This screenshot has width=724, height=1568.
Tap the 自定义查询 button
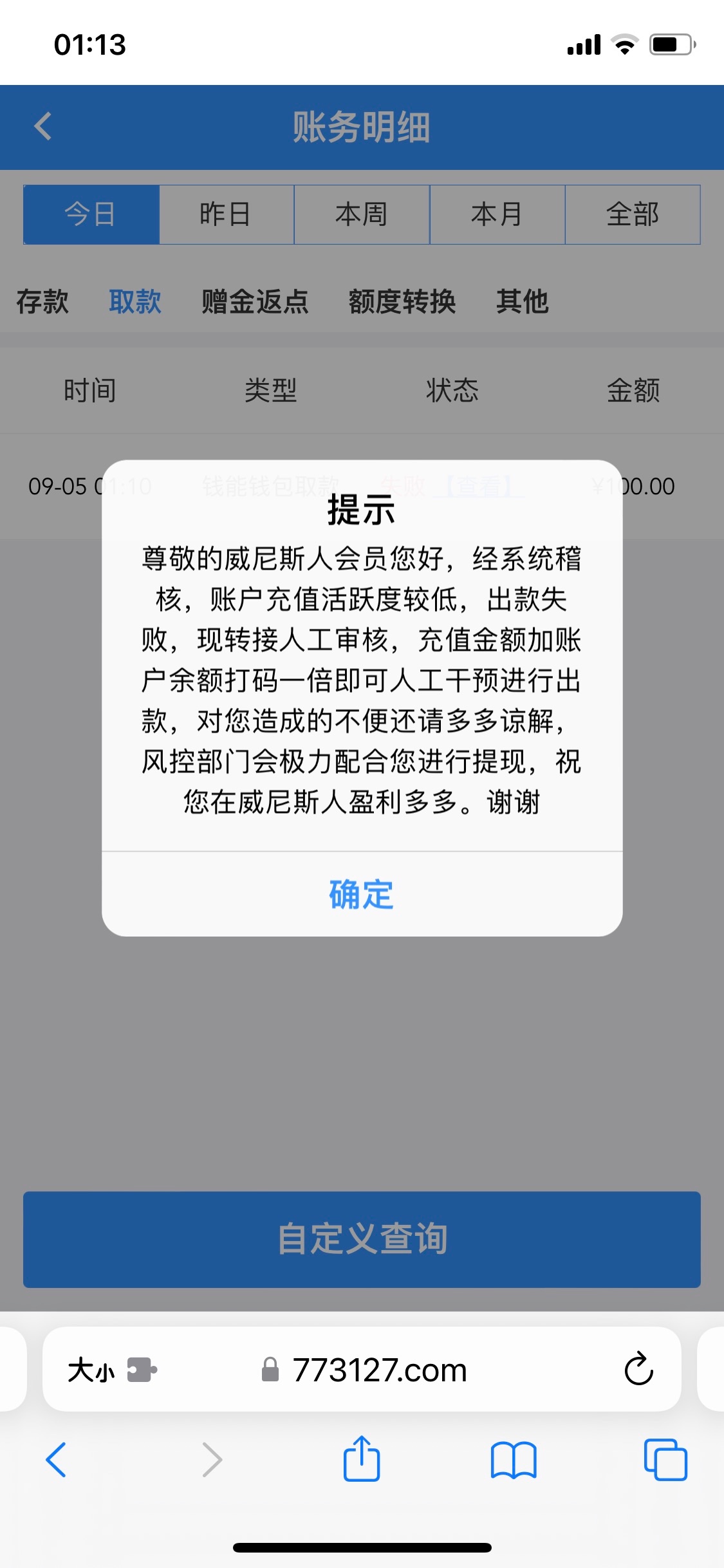click(362, 1239)
